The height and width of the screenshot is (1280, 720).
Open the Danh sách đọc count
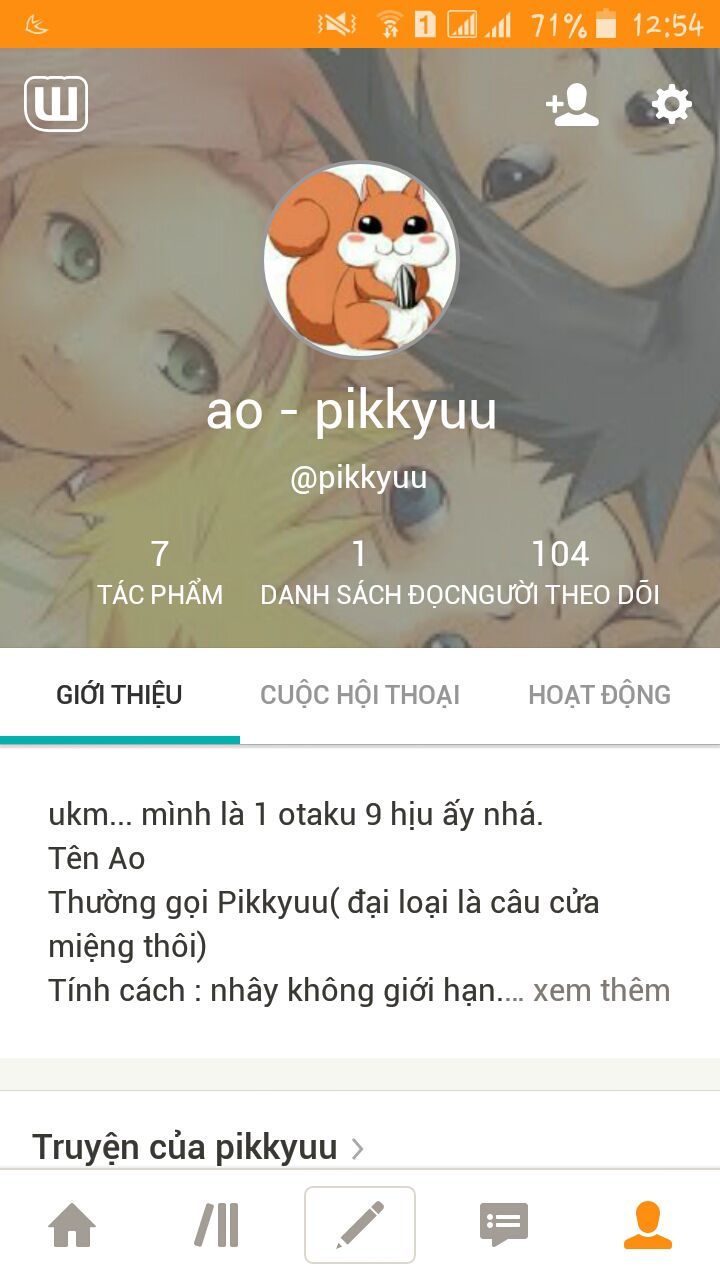click(x=359, y=572)
